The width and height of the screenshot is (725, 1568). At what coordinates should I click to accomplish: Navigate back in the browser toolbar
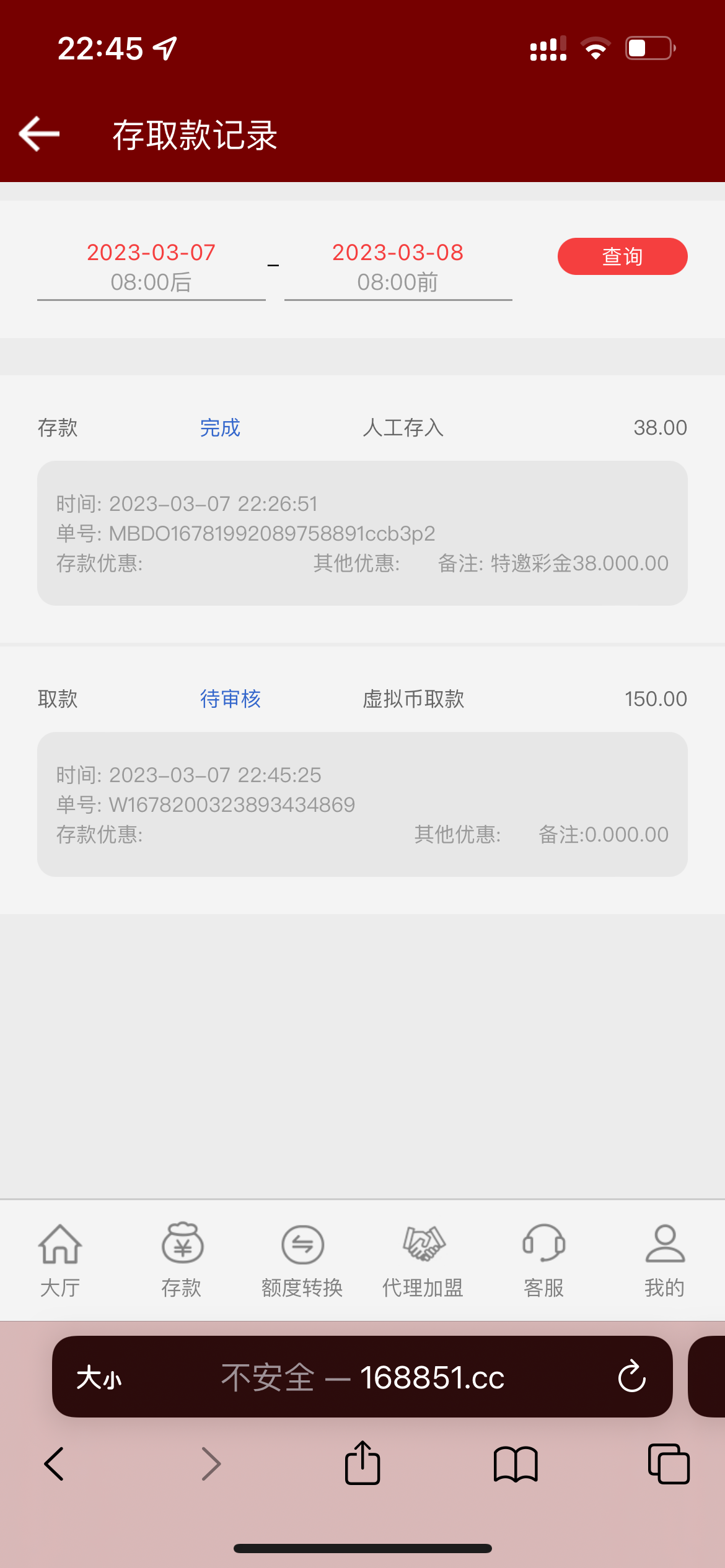point(55,1464)
